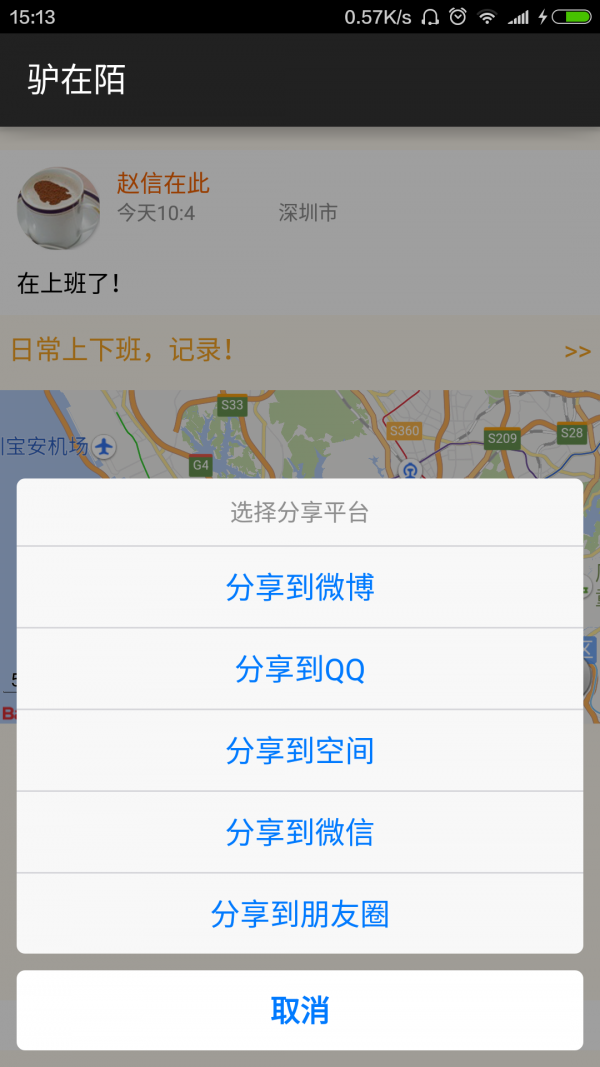Screen dimensions: 600x1067
Task: Tap 分享到朋友圈 to share to Moments
Action: [x=300, y=914]
